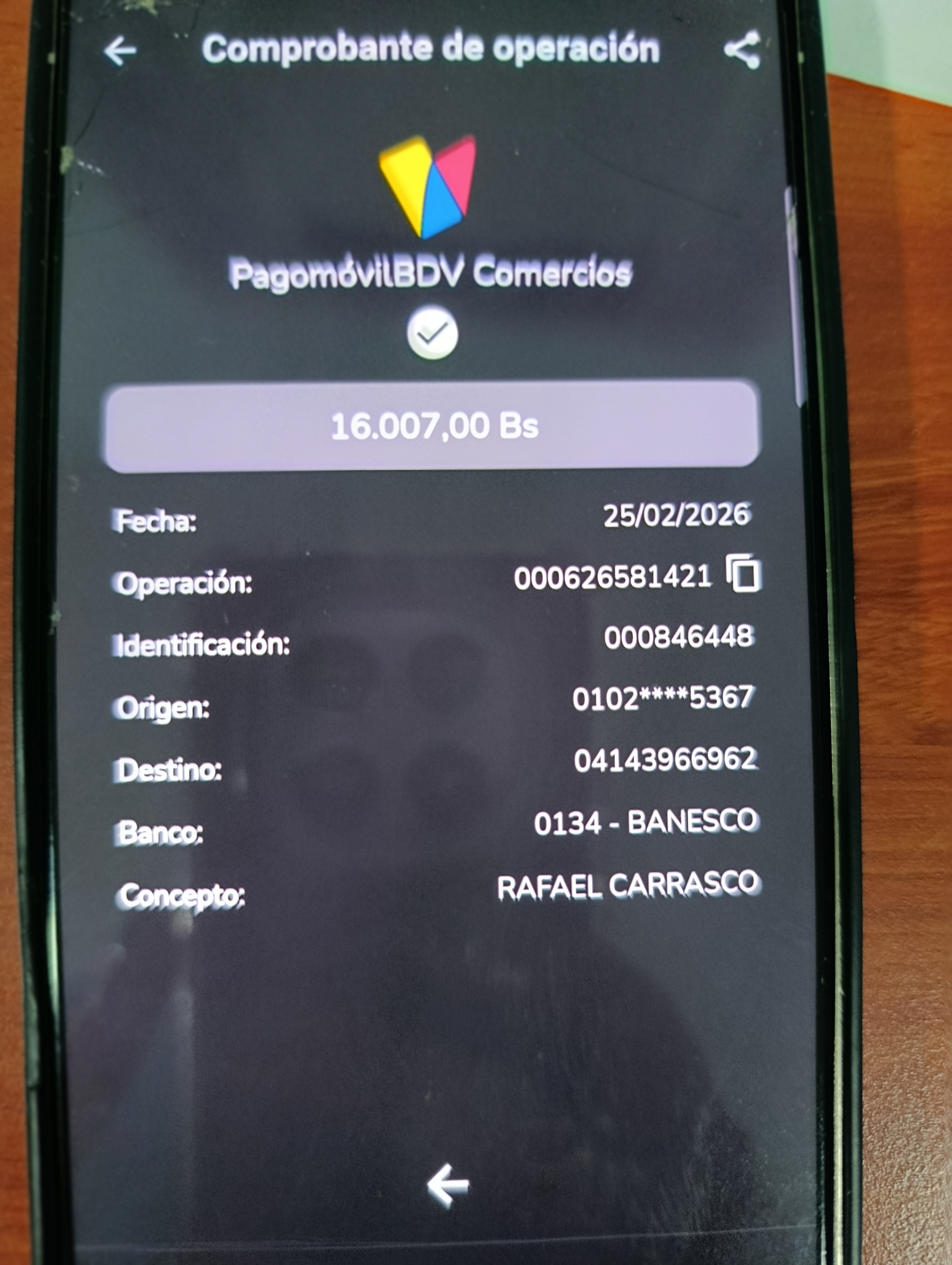Share the operation receipt
Image resolution: width=952 pixels, height=1265 pixels.
742,50
